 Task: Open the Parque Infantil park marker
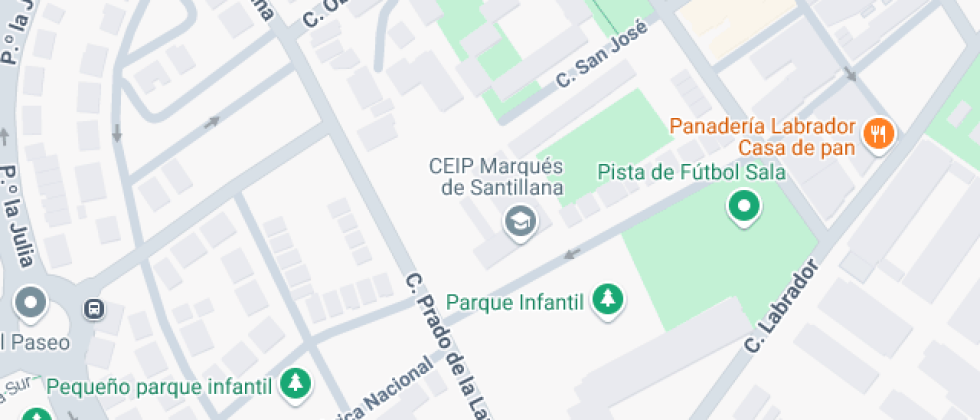point(607,298)
